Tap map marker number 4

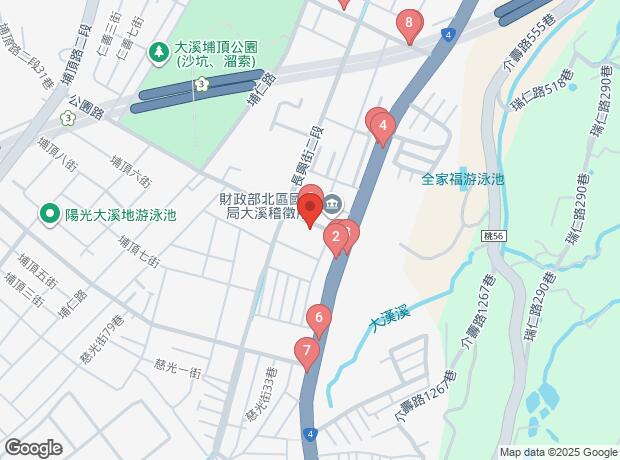(382, 126)
